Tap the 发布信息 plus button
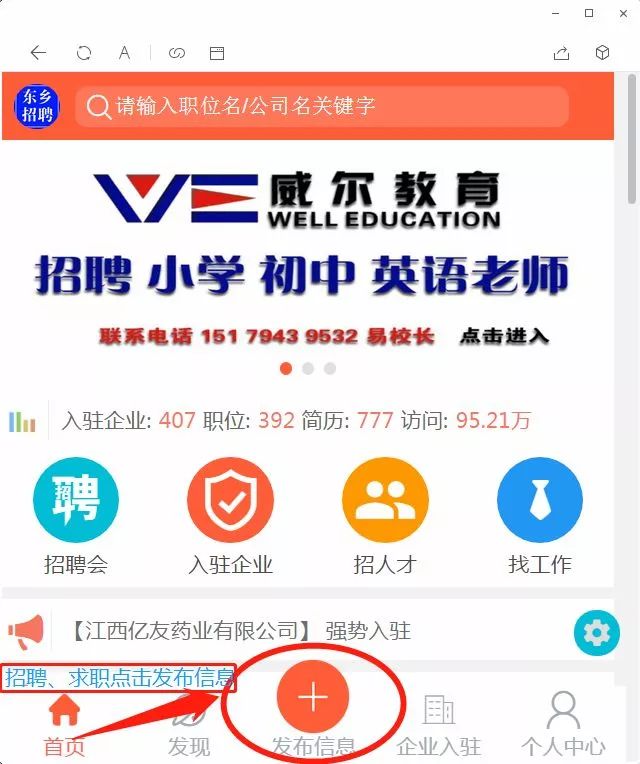Viewport: 640px width, 764px height. (x=313, y=698)
